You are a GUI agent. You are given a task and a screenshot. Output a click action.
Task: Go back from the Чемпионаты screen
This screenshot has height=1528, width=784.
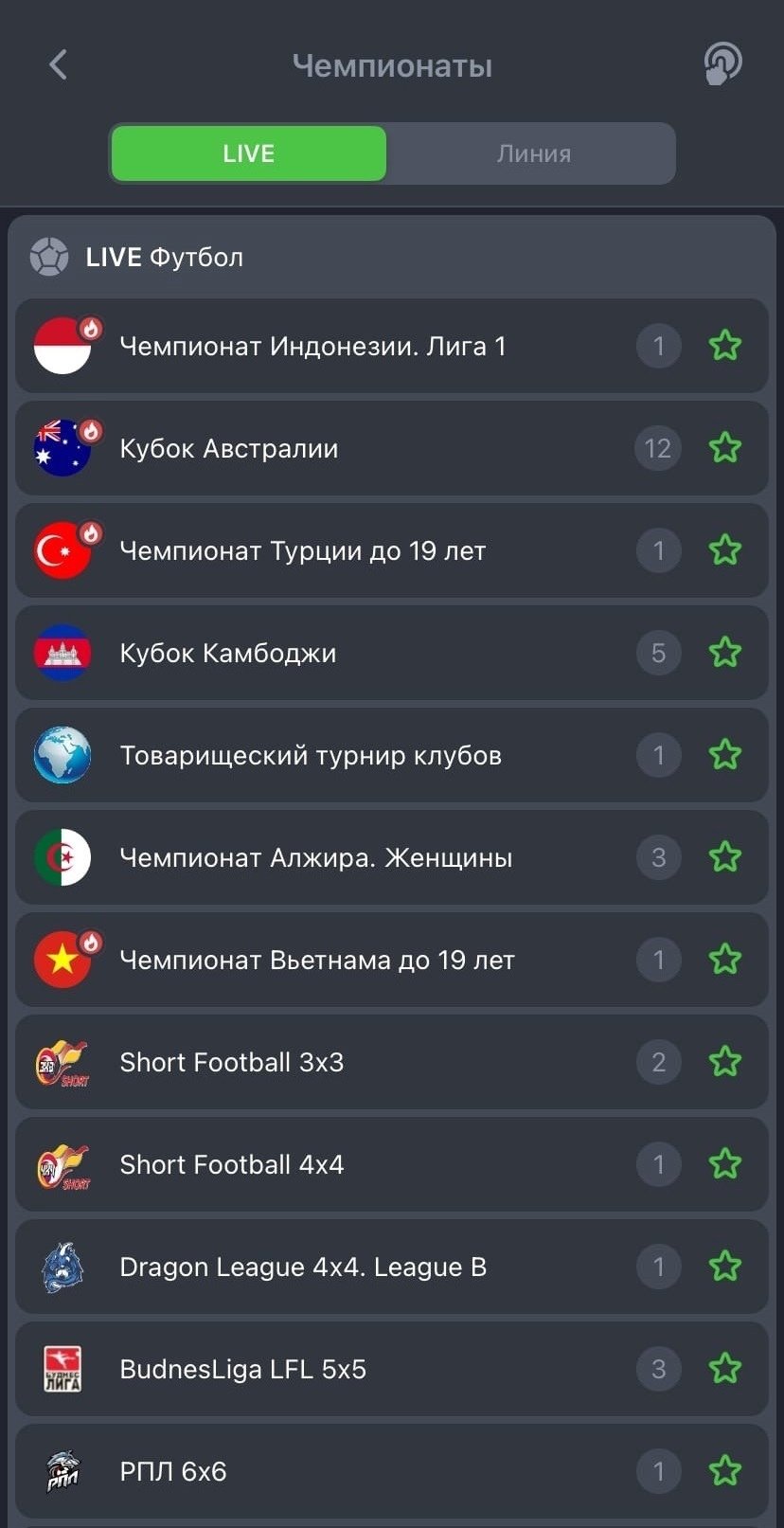[59, 65]
